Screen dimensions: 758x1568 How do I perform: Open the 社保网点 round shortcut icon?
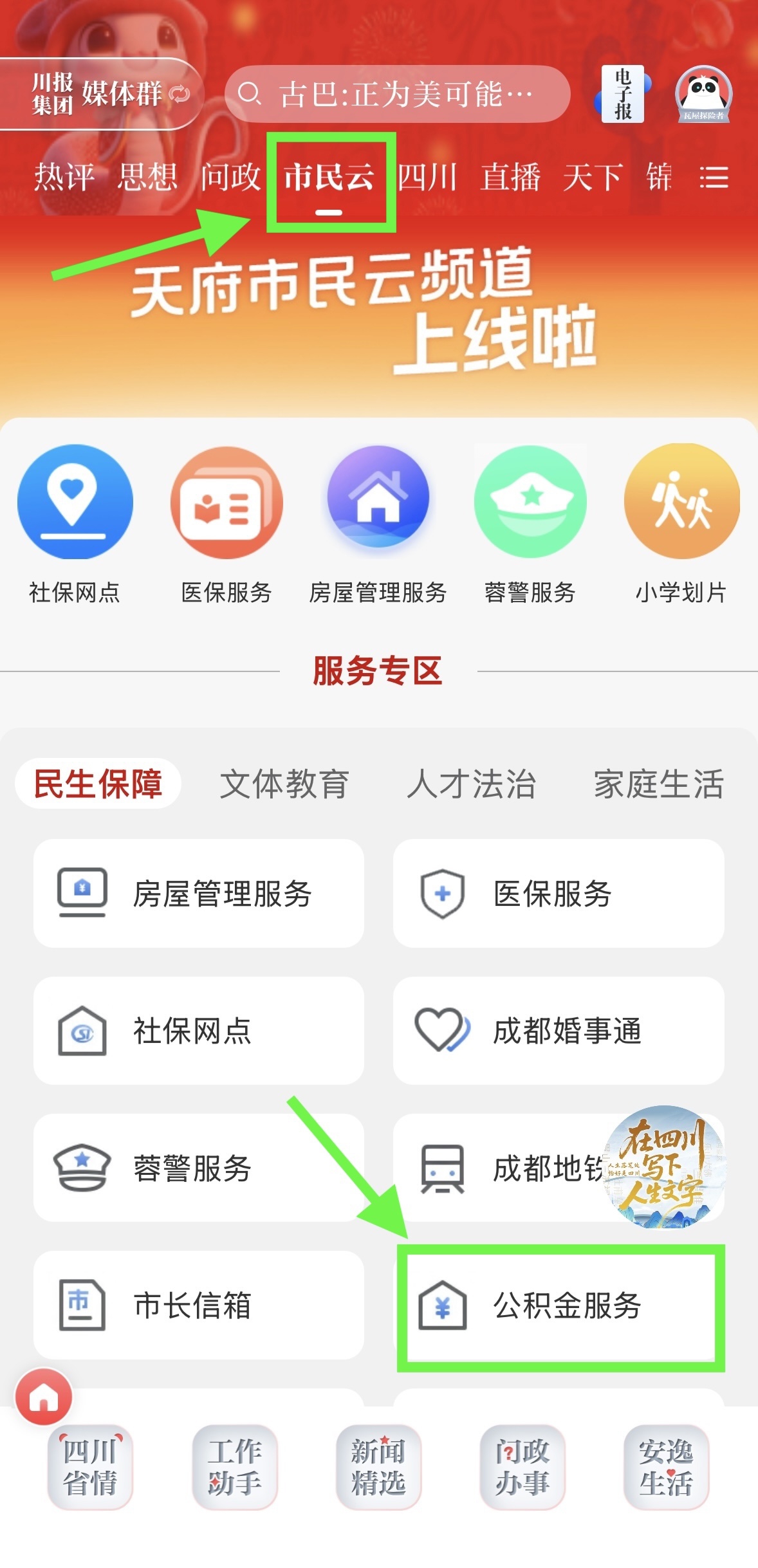[x=75, y=502]
